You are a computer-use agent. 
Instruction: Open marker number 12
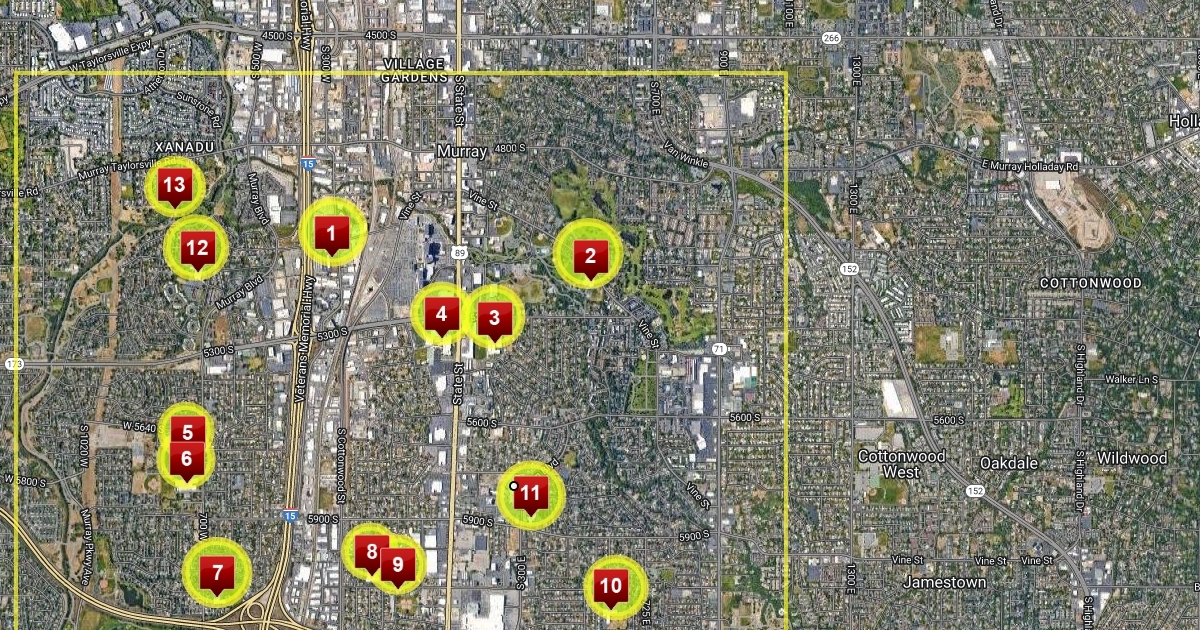[197, 247]
